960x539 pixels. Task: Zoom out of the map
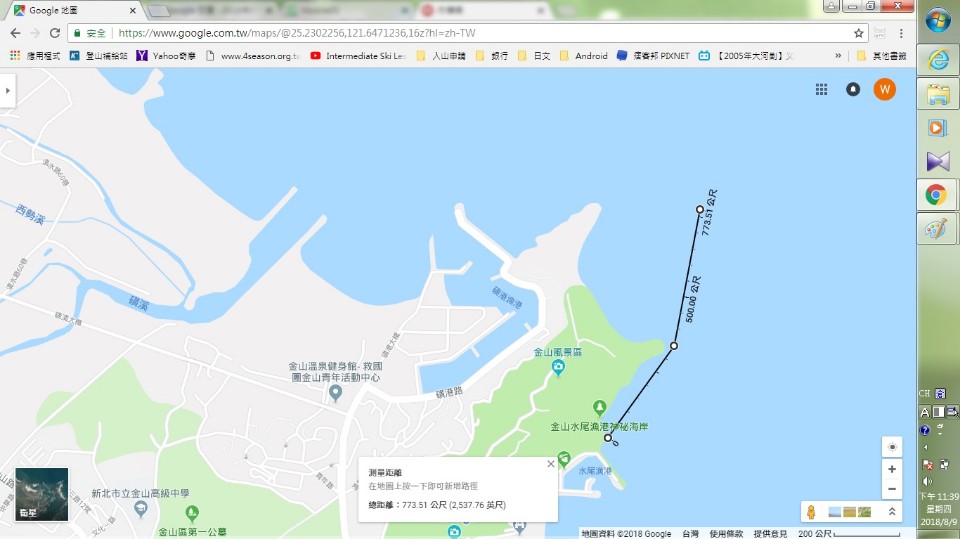tap(892, 489)
